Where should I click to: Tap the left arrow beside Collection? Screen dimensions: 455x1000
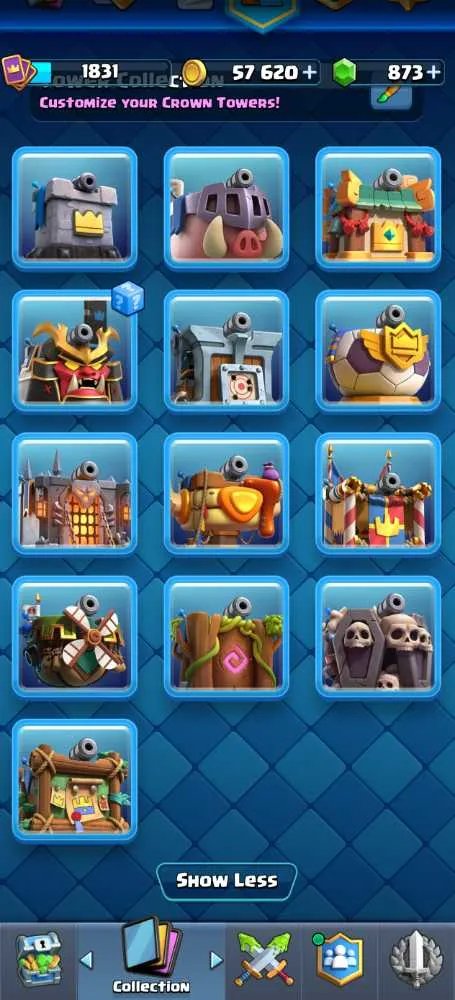86,959
